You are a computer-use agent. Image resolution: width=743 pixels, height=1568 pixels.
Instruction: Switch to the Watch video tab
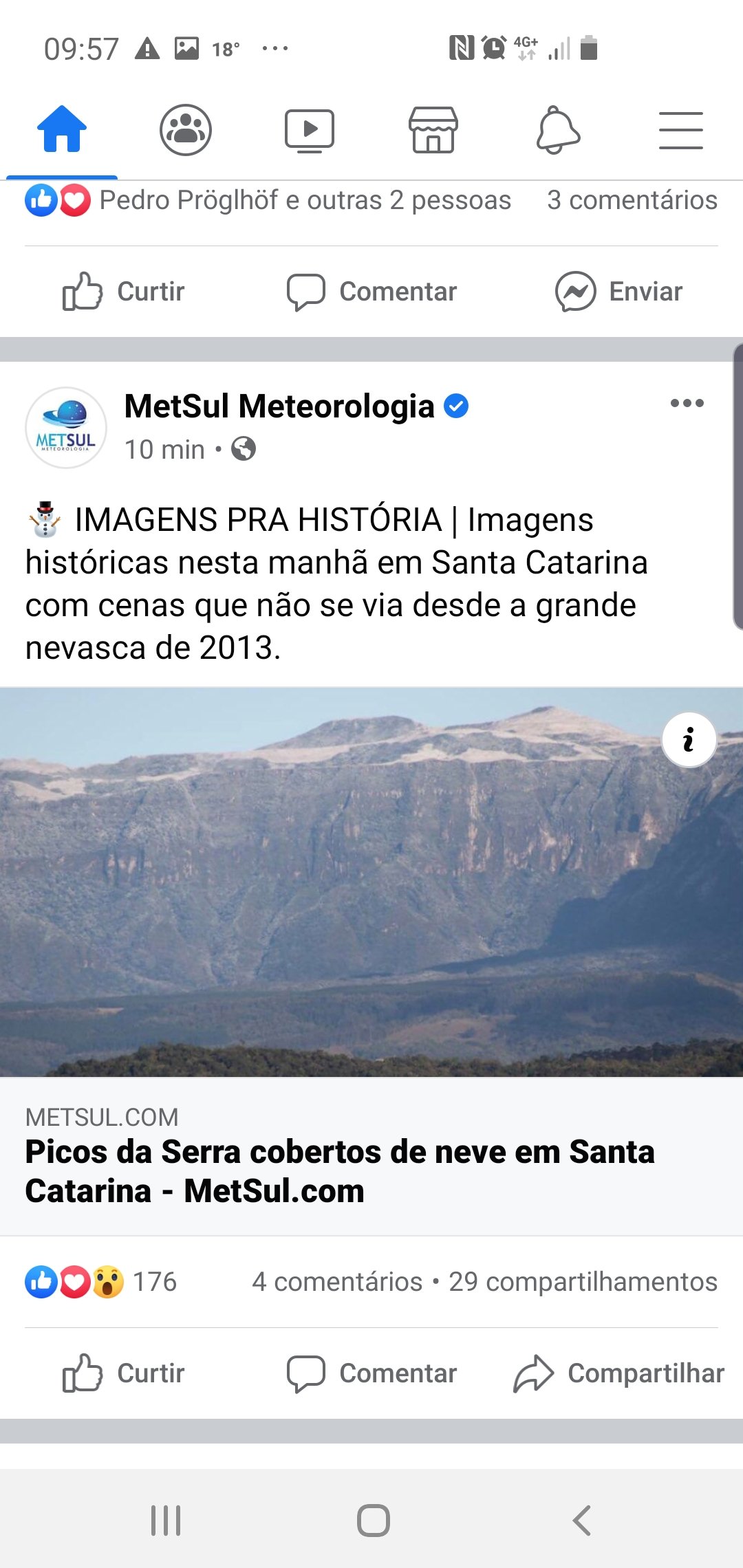click(310, 130)
